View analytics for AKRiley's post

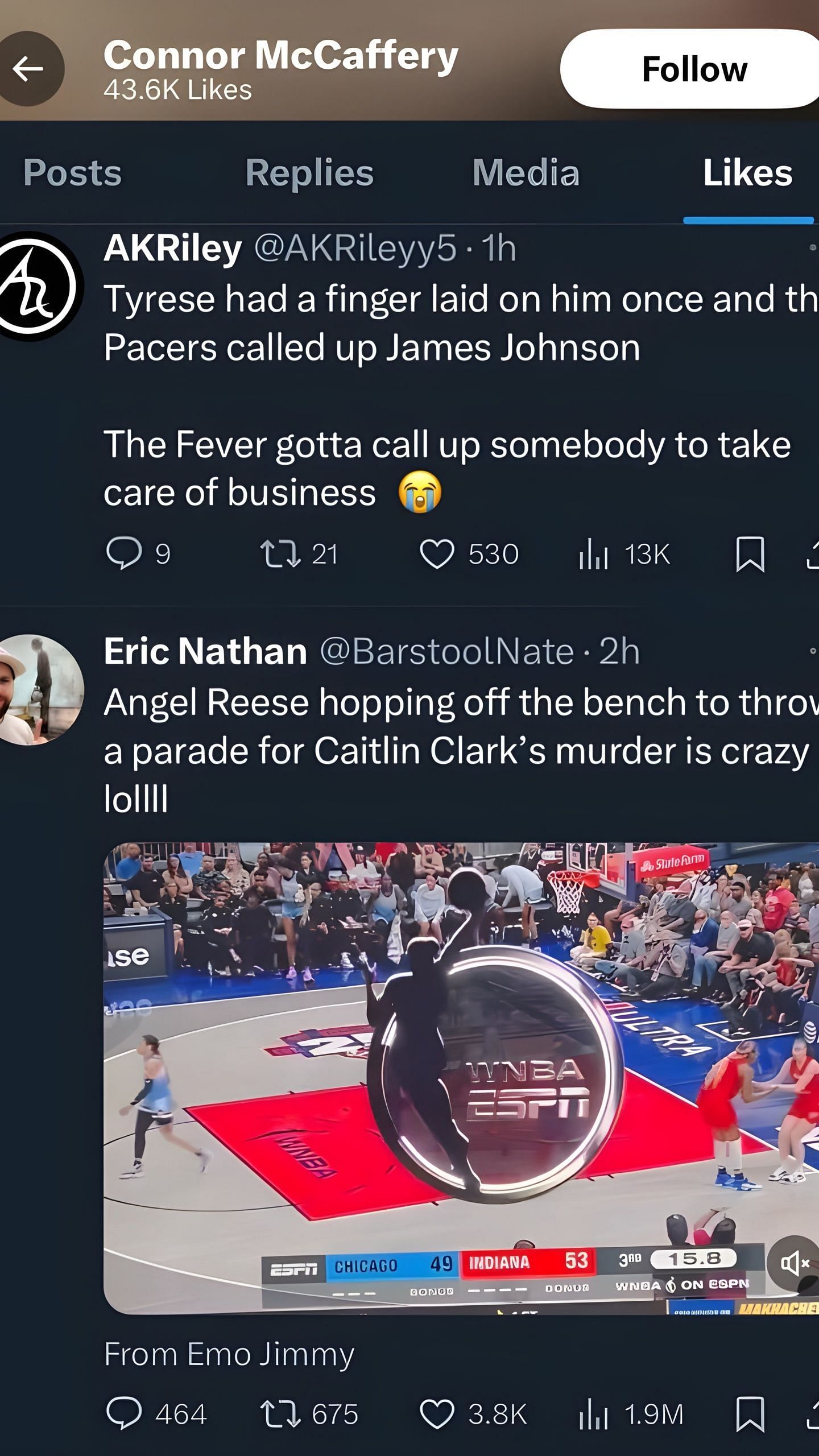click(594, 554)
